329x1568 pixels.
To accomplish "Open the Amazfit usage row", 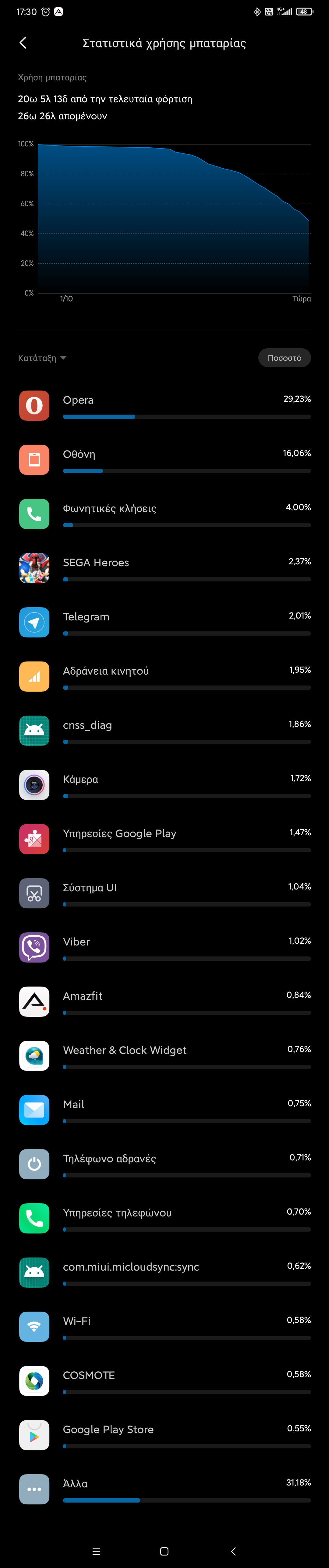I will pyautogui.click(x=164, y=1002).
